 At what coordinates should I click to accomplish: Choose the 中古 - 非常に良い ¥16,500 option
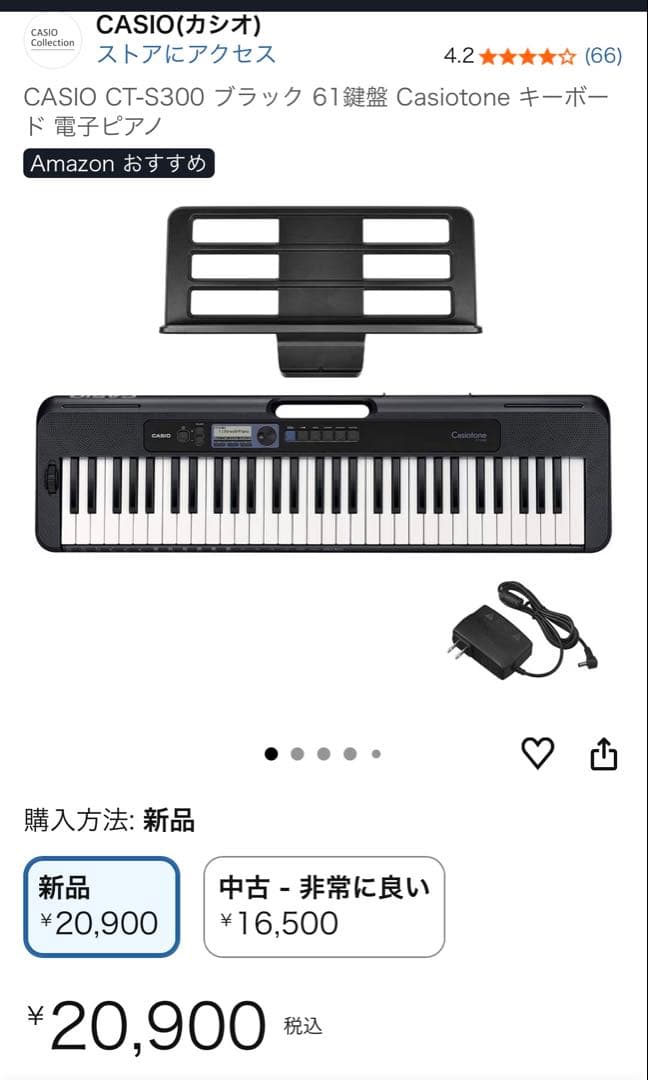pos(324,906)
